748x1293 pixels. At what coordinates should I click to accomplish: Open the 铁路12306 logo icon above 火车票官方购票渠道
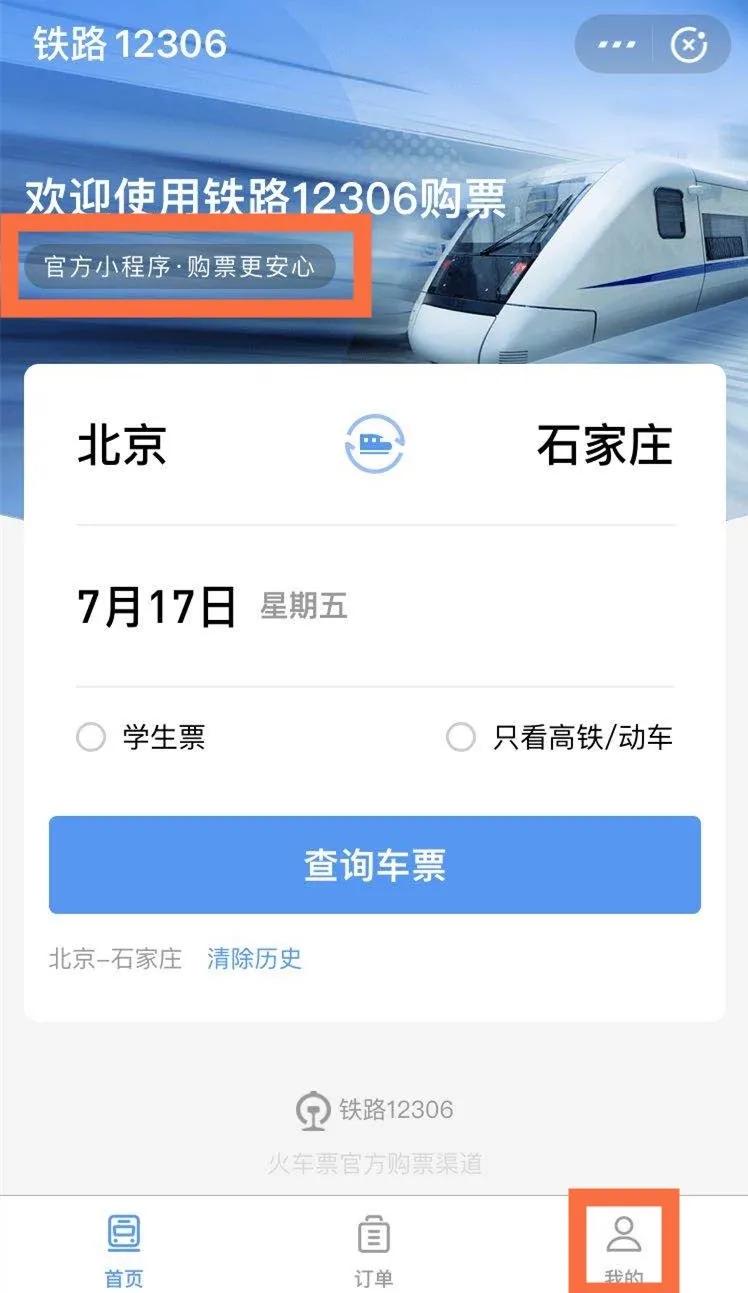(x=313, y=1108)
